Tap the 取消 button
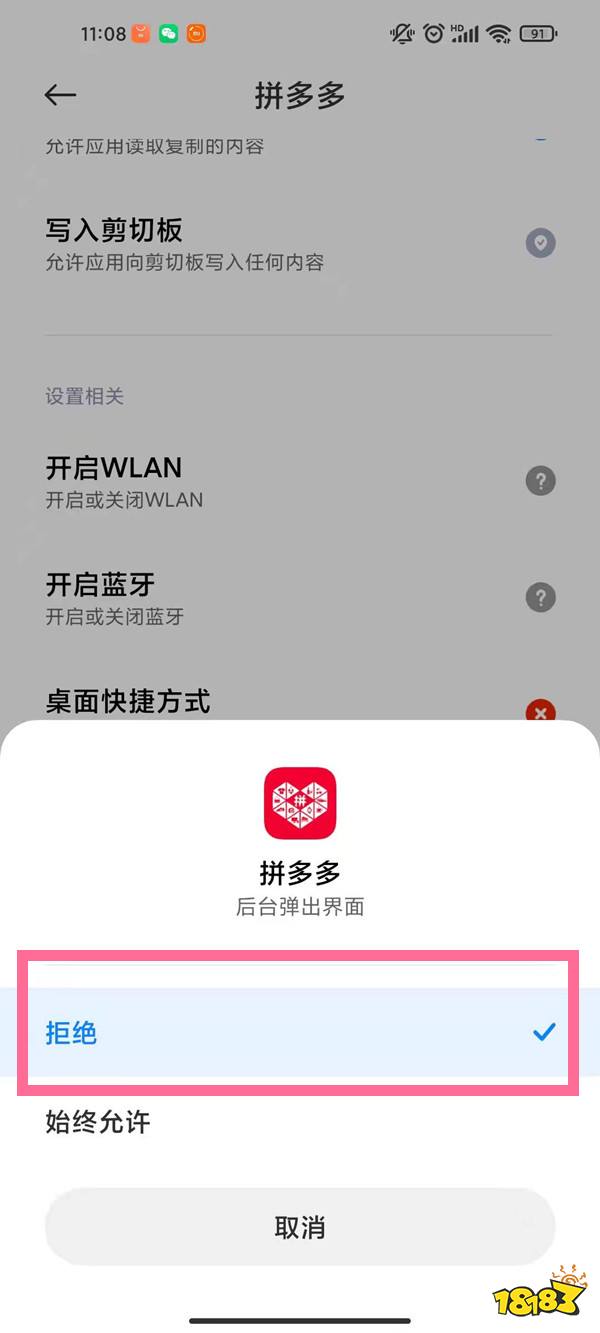The width and height of the screenshot is (600, 1333). (x=299, y=1228)
